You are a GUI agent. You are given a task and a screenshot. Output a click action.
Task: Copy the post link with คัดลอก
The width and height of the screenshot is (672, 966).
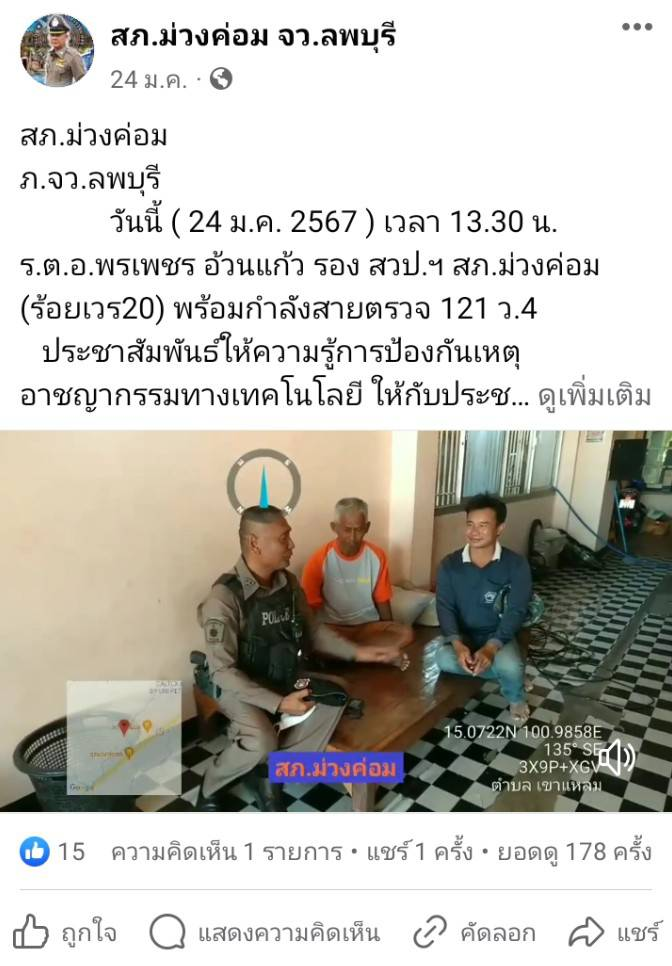(x=477, y=933)
